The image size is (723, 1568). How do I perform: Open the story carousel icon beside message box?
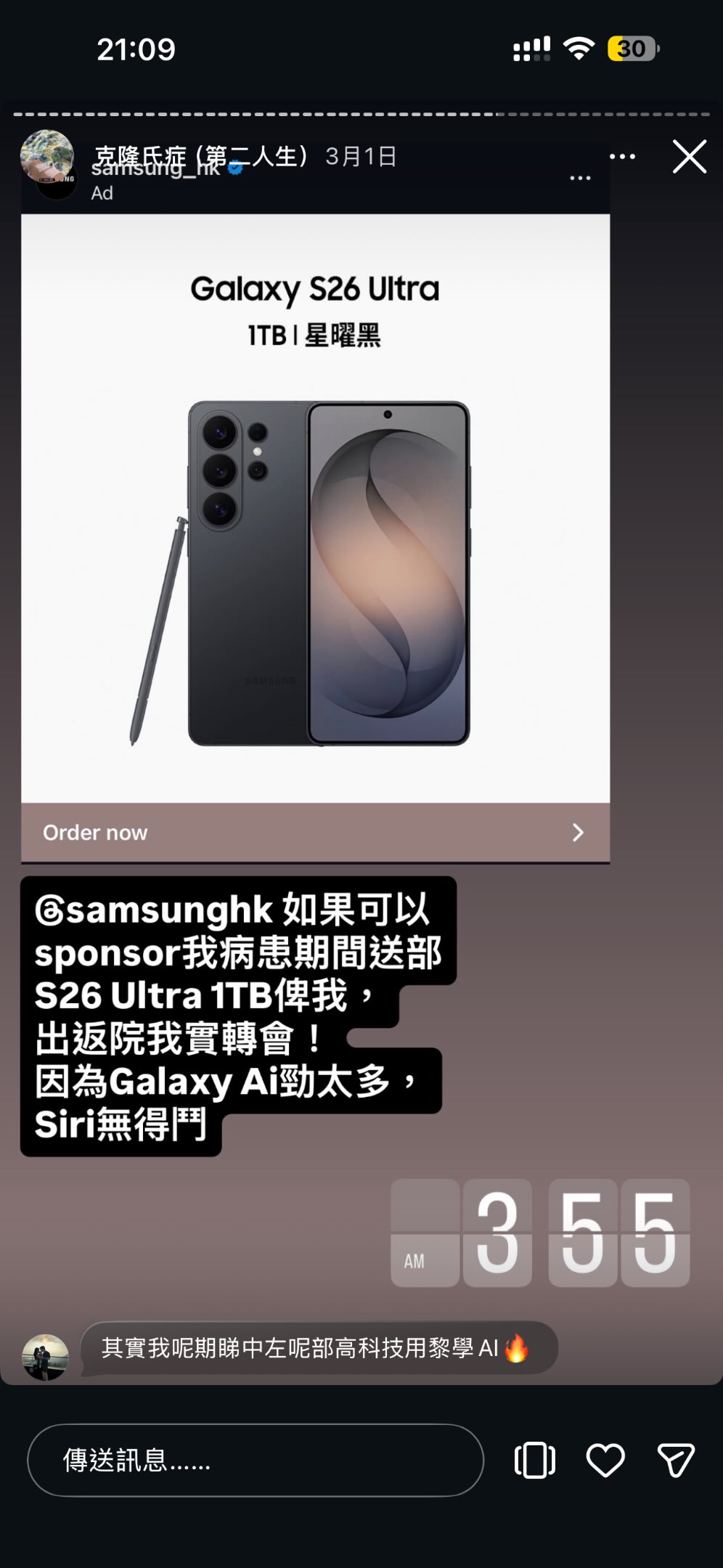coord(535,1461)
